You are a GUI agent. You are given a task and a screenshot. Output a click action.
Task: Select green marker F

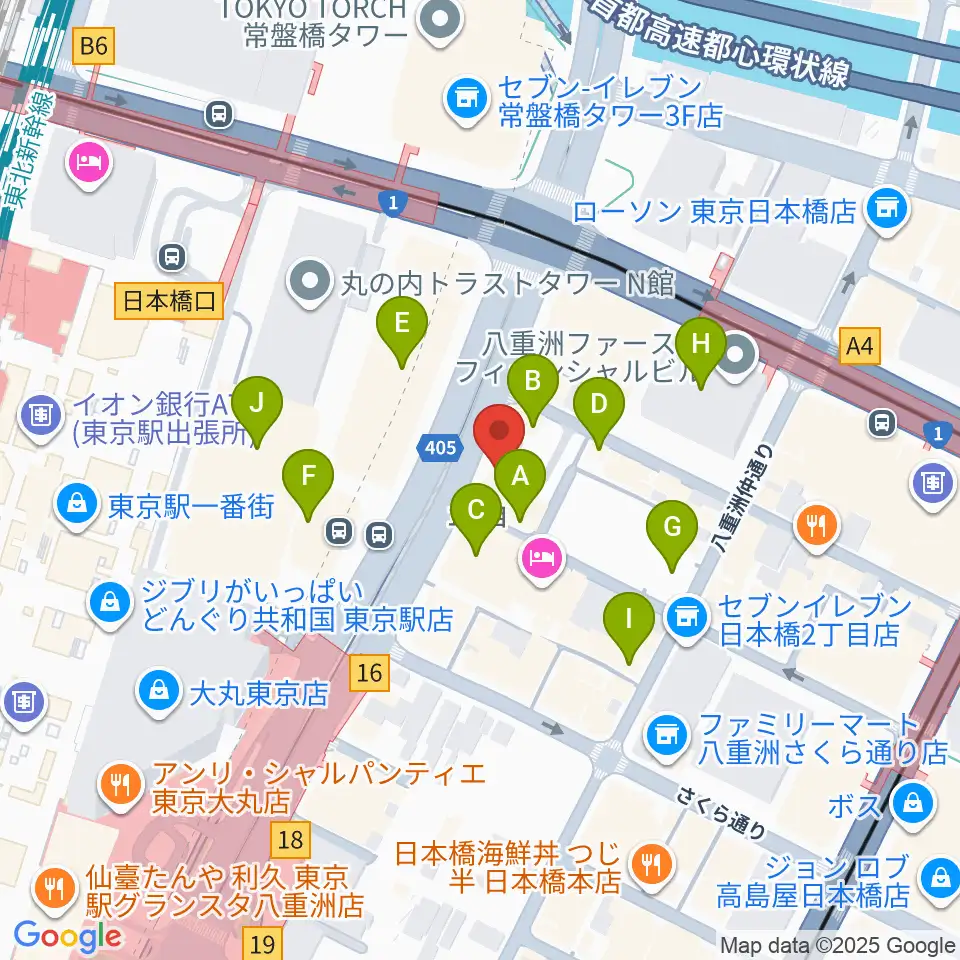(308, 480)
